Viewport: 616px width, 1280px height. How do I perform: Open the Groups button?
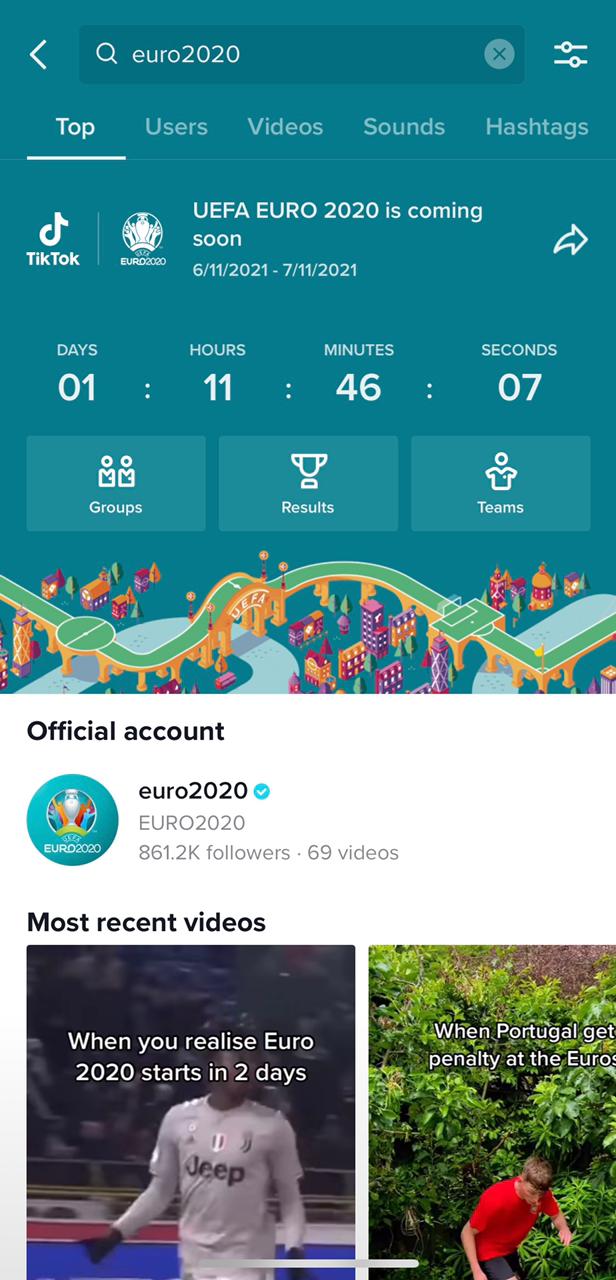[x=116, y=483]
